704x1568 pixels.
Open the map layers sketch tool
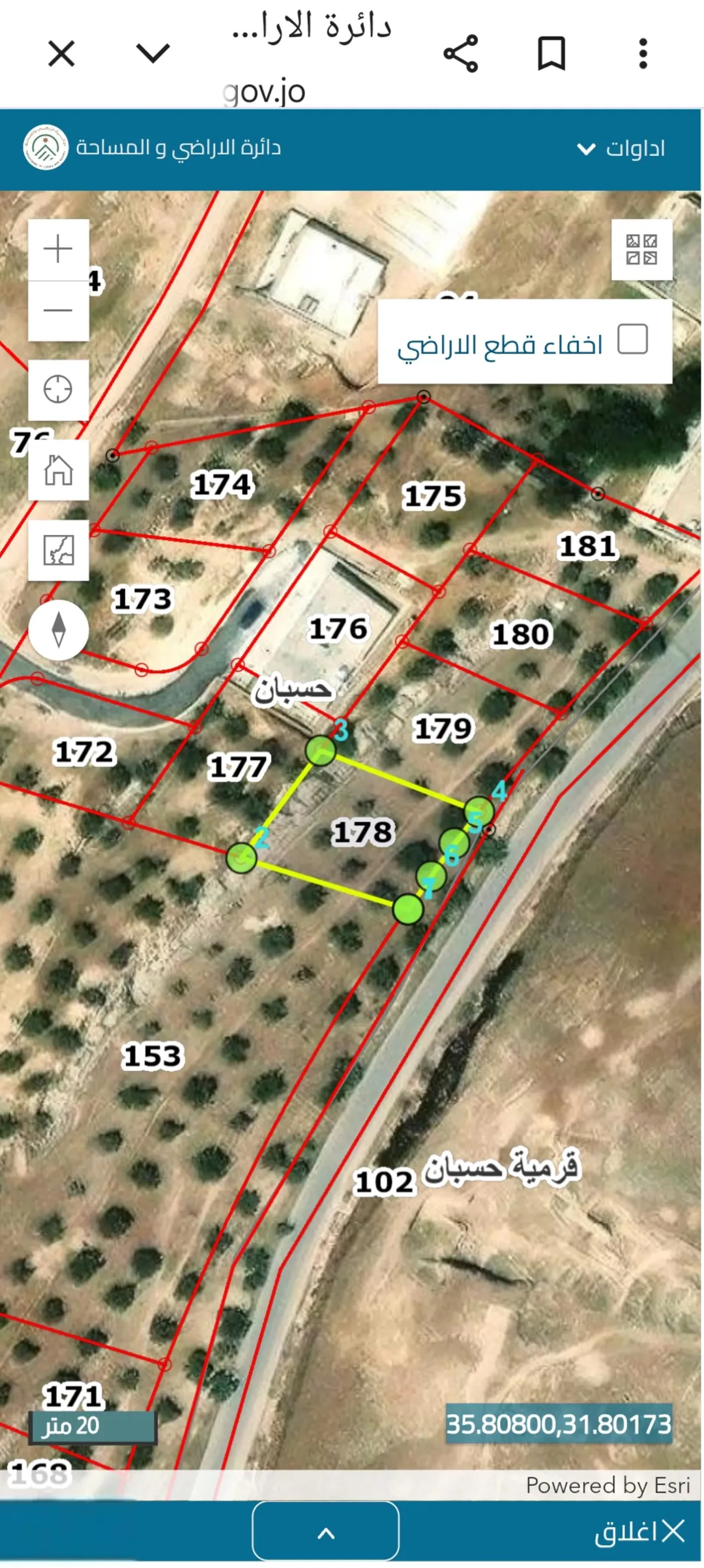pyautogui.click(x=58, y=550)
